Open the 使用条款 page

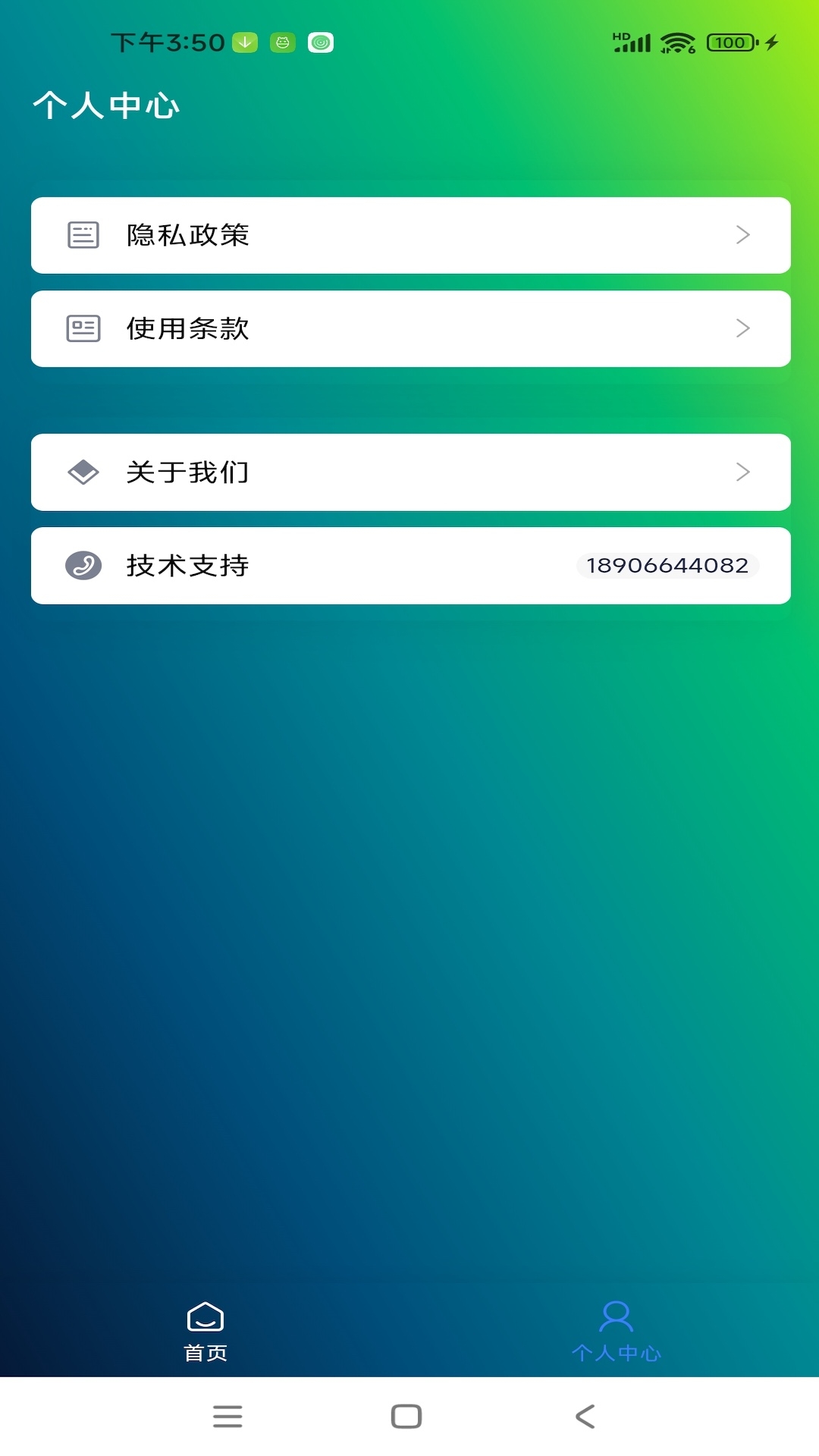click(x=409, y=328)
